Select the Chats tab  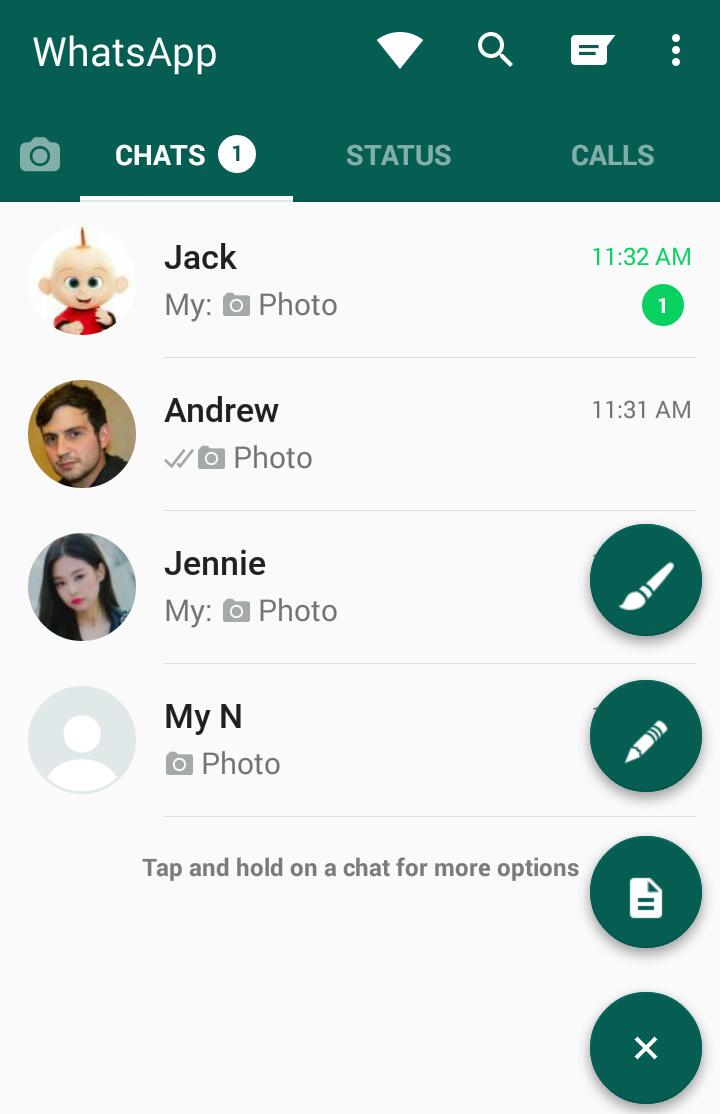185,155
